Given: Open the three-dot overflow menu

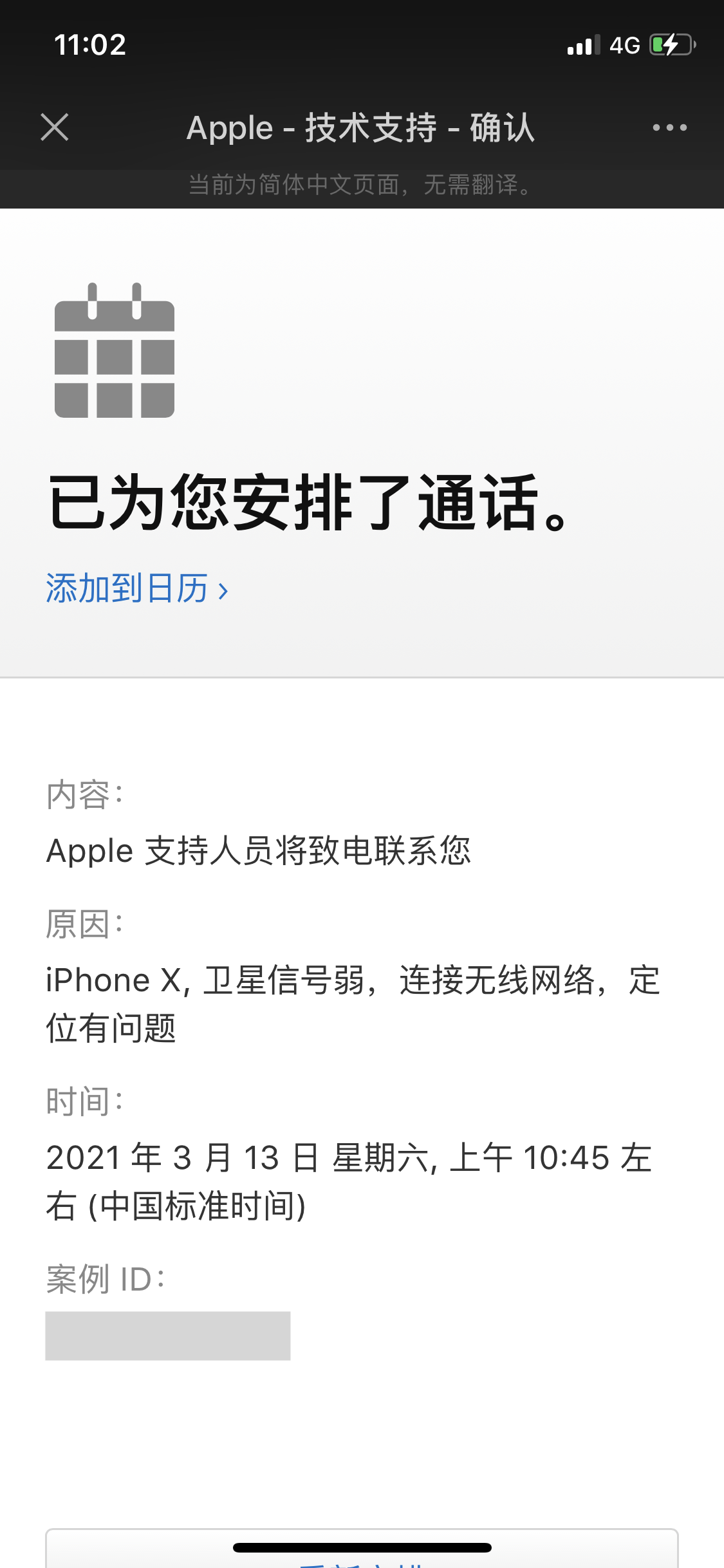Looking at the screenshot, I should [669, 127].
